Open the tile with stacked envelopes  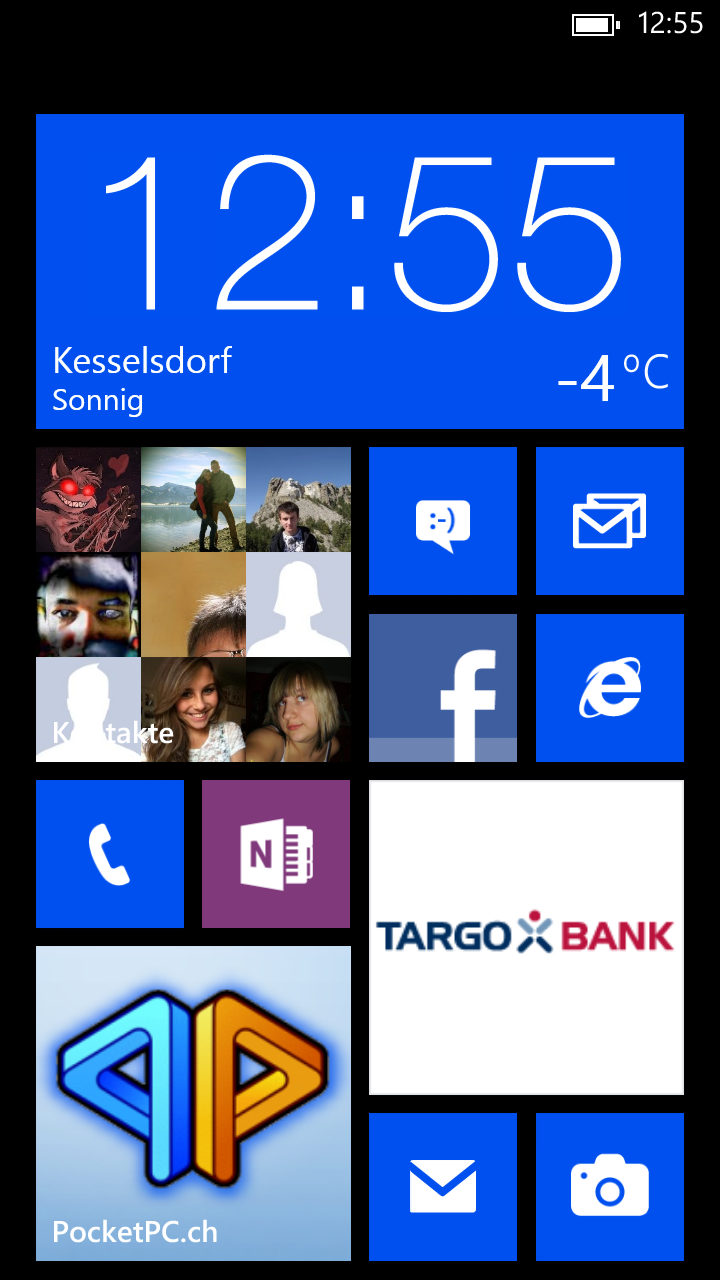pos(610,521)
